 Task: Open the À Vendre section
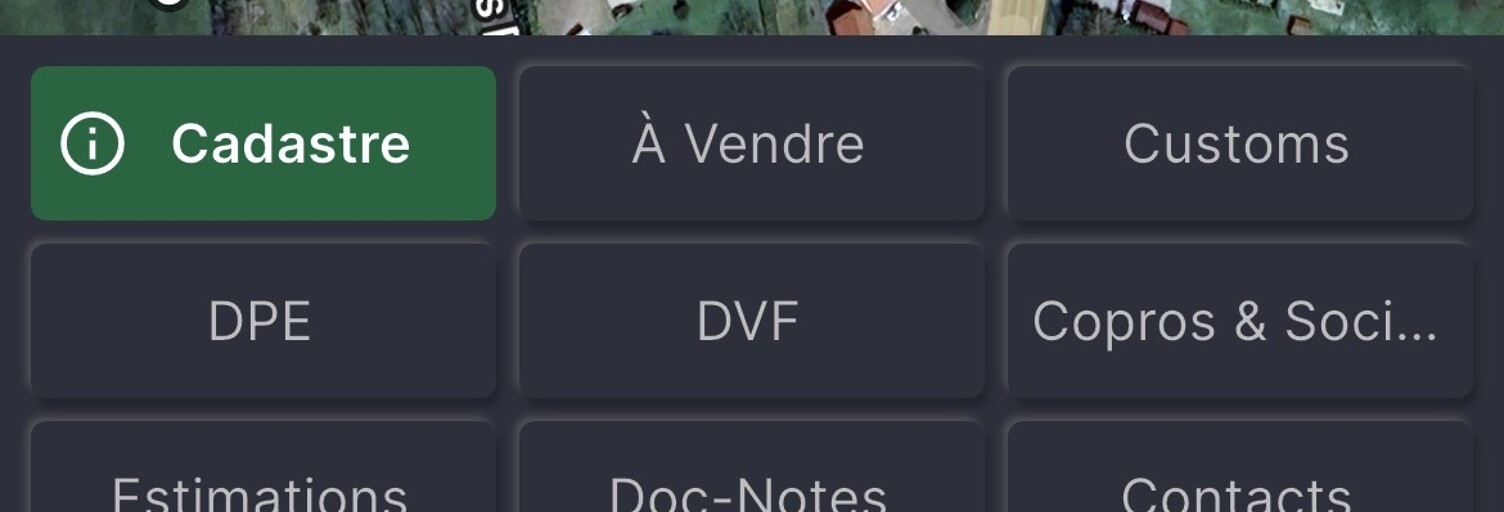(x=750, y=143)
